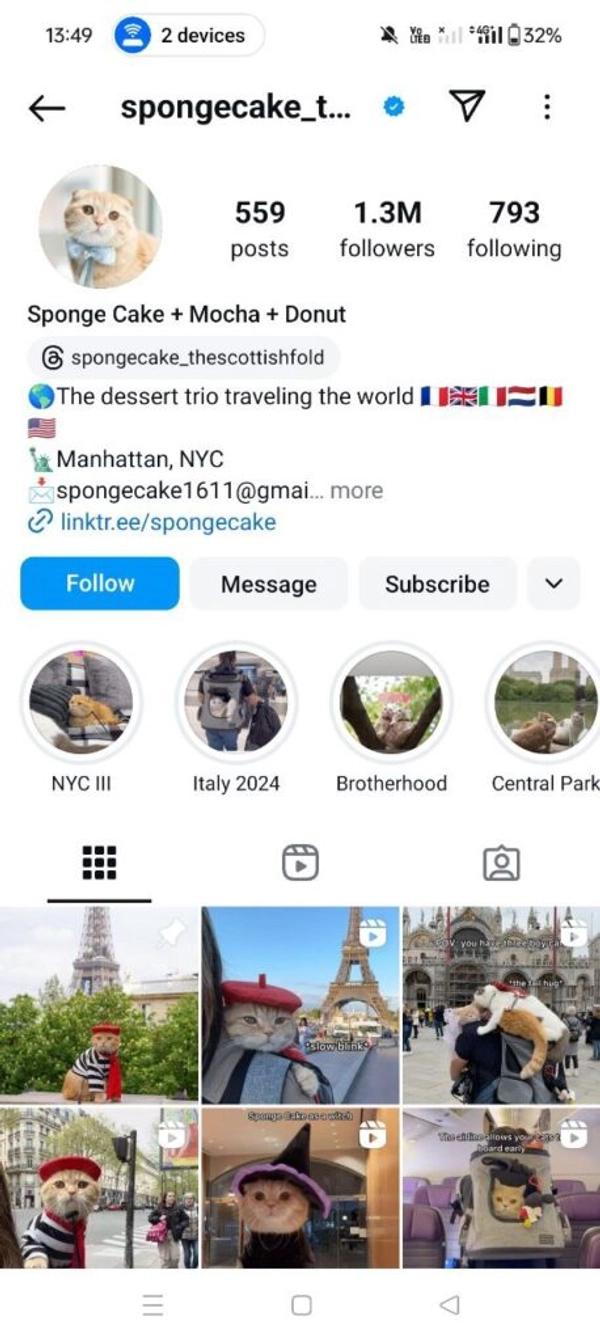Open the Brotherhood highlight
600x1341 pixels.
pos(391,702)
